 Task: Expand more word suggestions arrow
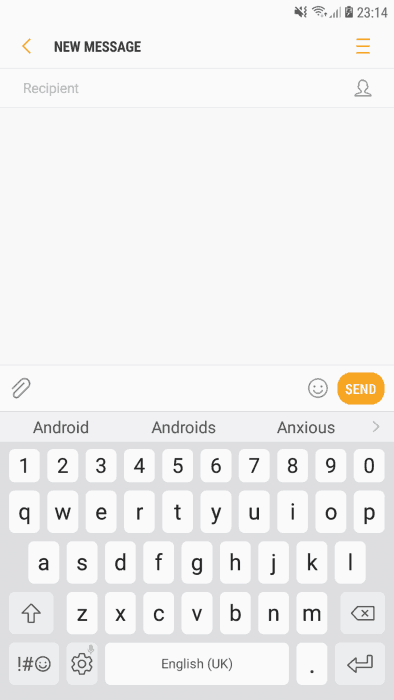tap(376, 427)
